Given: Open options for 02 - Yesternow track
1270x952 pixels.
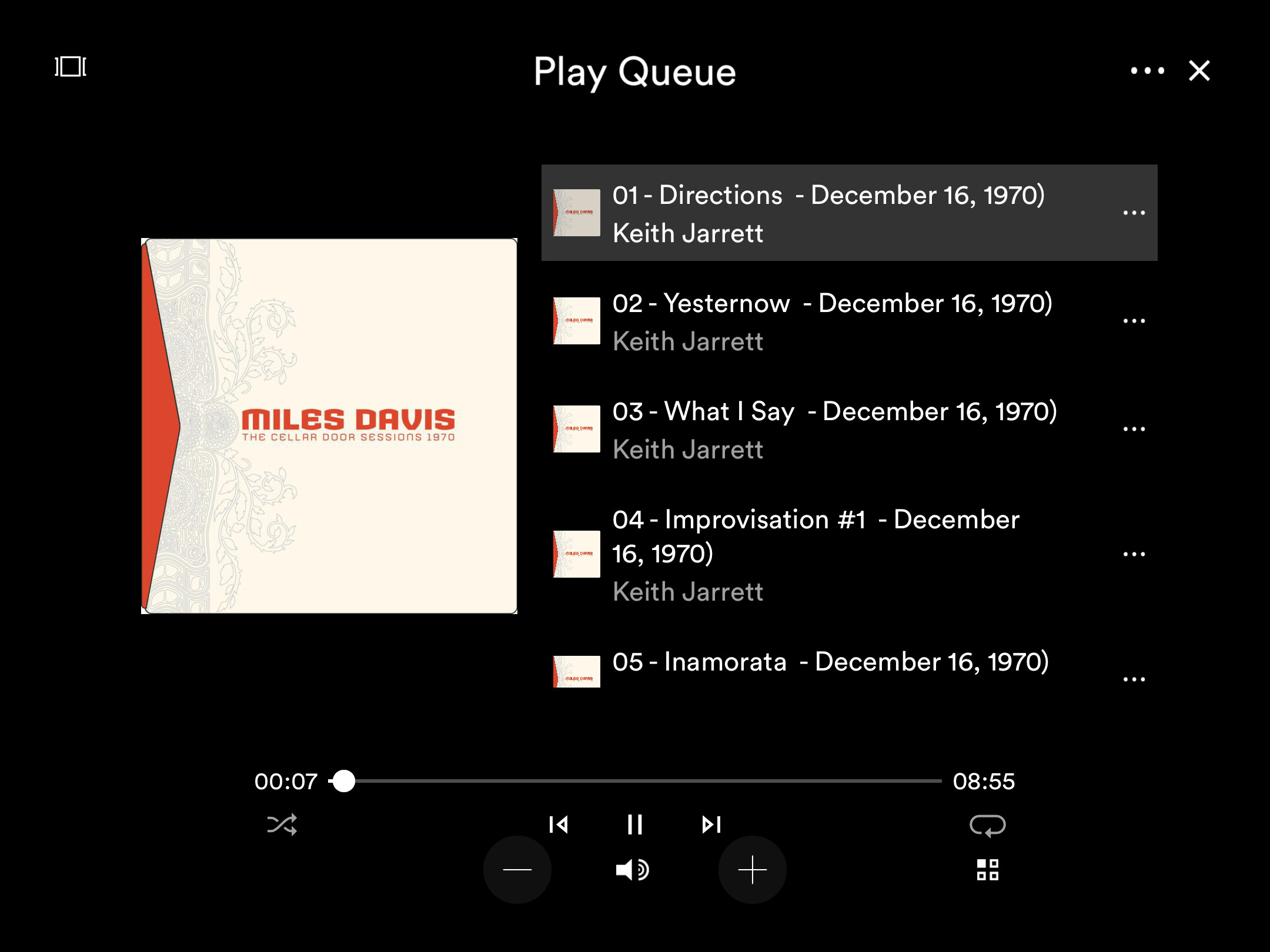Looking at the screenshot, I should 1134,321.
